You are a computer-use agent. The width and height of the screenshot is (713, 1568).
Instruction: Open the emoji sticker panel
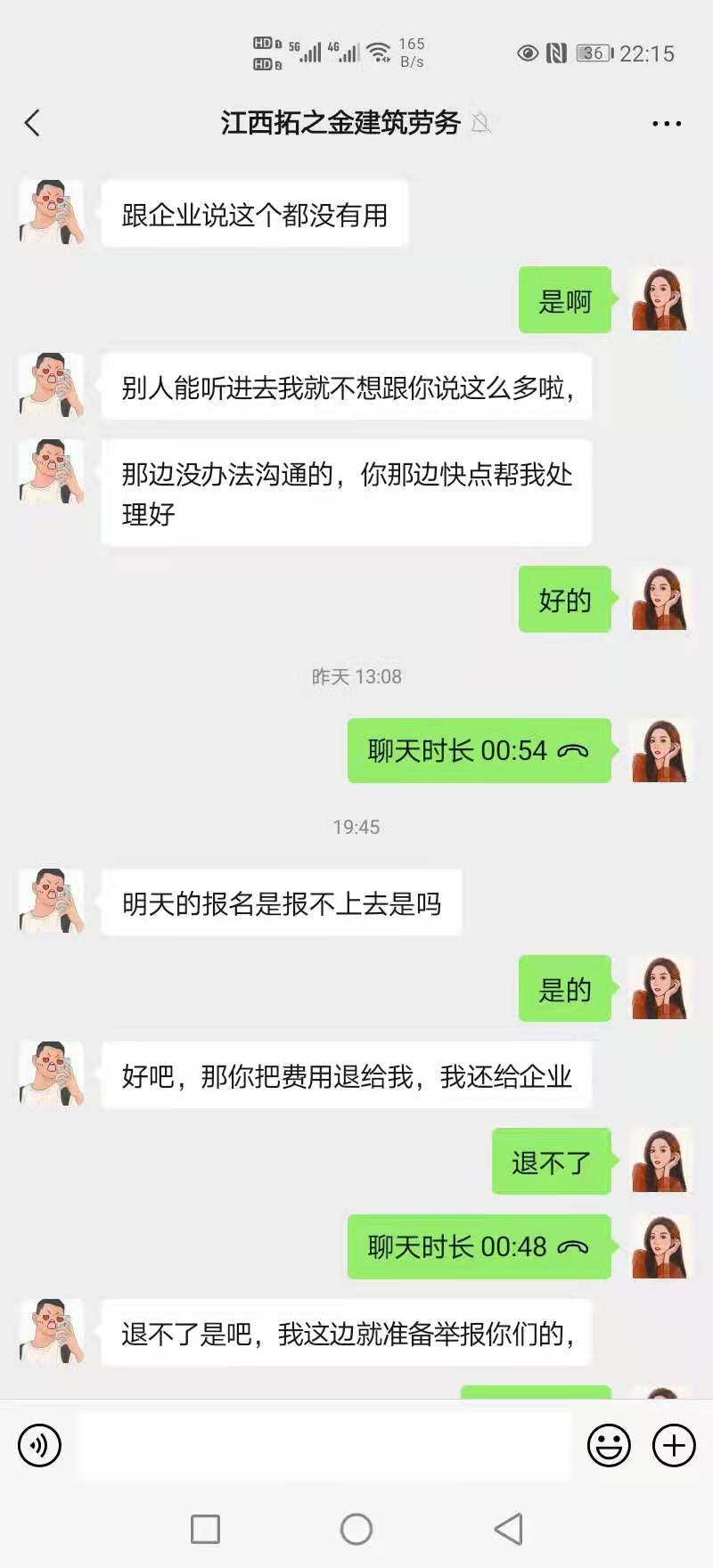609,1445
